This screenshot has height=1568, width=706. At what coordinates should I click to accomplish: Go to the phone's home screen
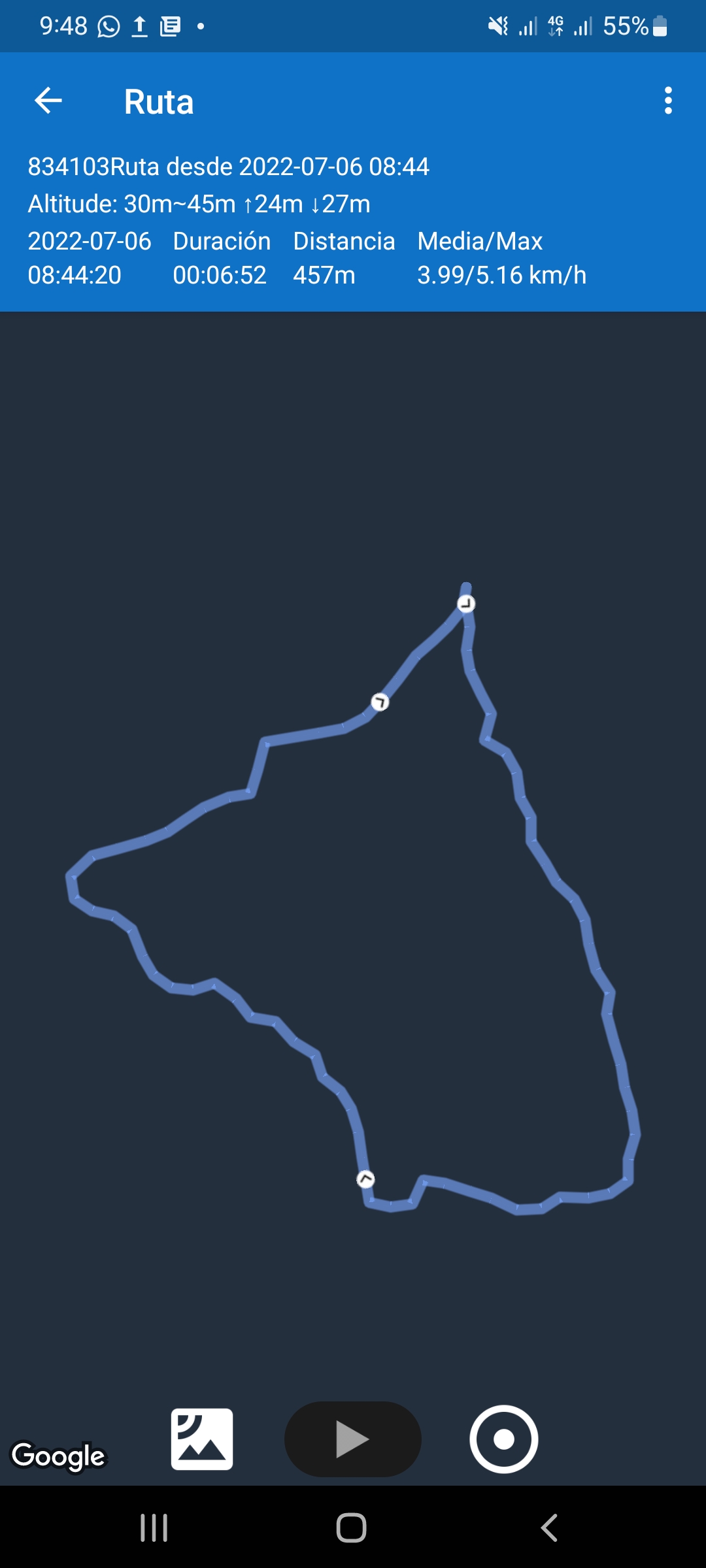[352, 1528]
